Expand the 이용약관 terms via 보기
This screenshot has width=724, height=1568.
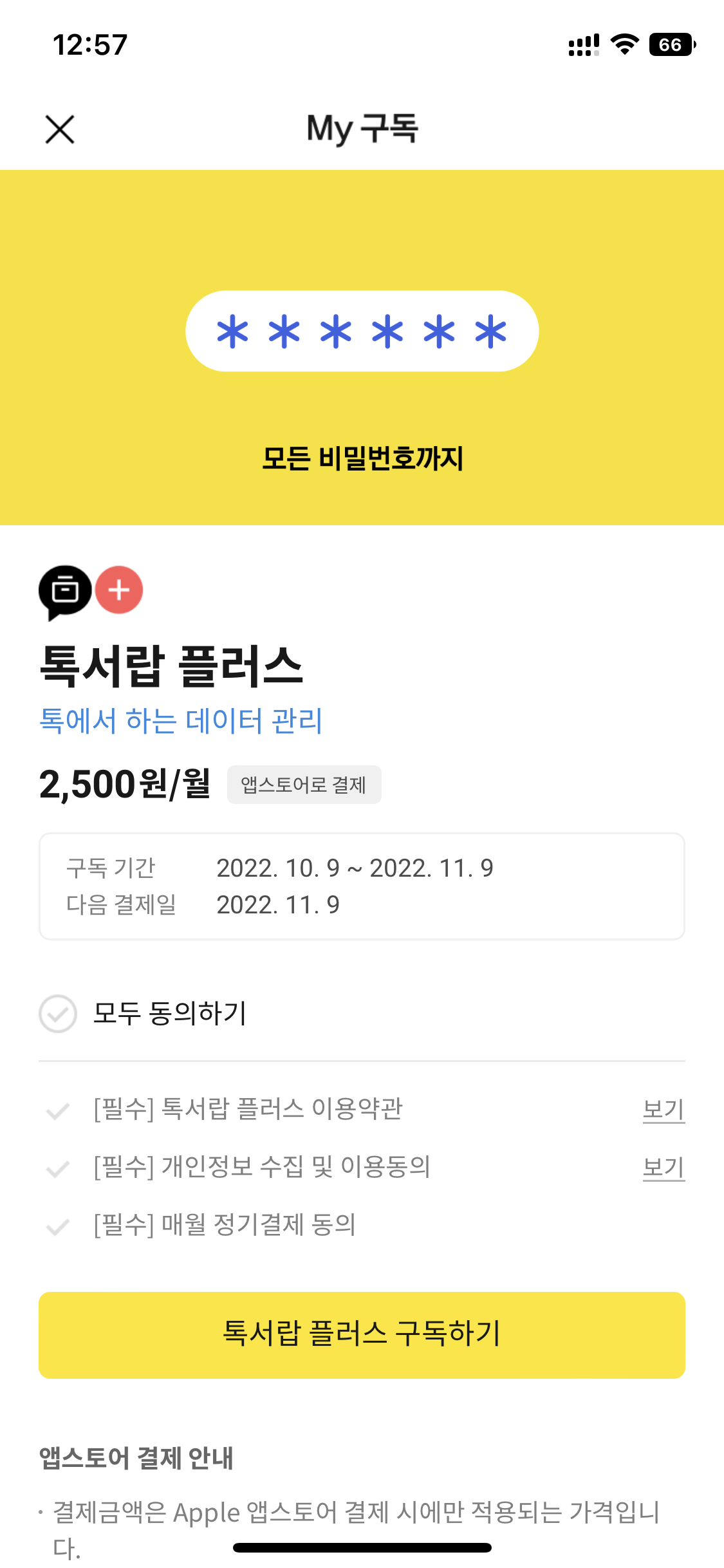click(x=664, y=1109)
